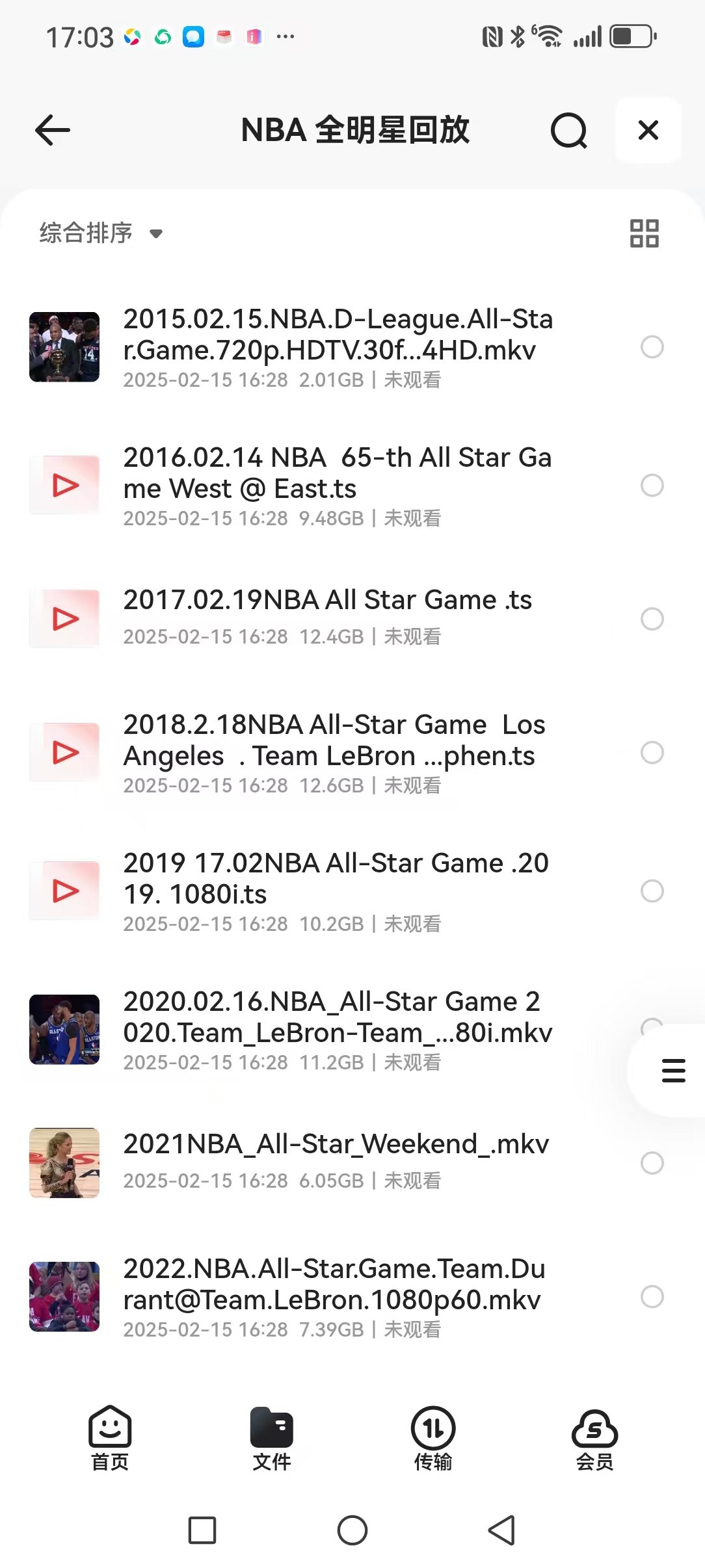Expand the 综合排序 sort dropdown
The height and width of the screenshot is (1568, 705).
101,233
